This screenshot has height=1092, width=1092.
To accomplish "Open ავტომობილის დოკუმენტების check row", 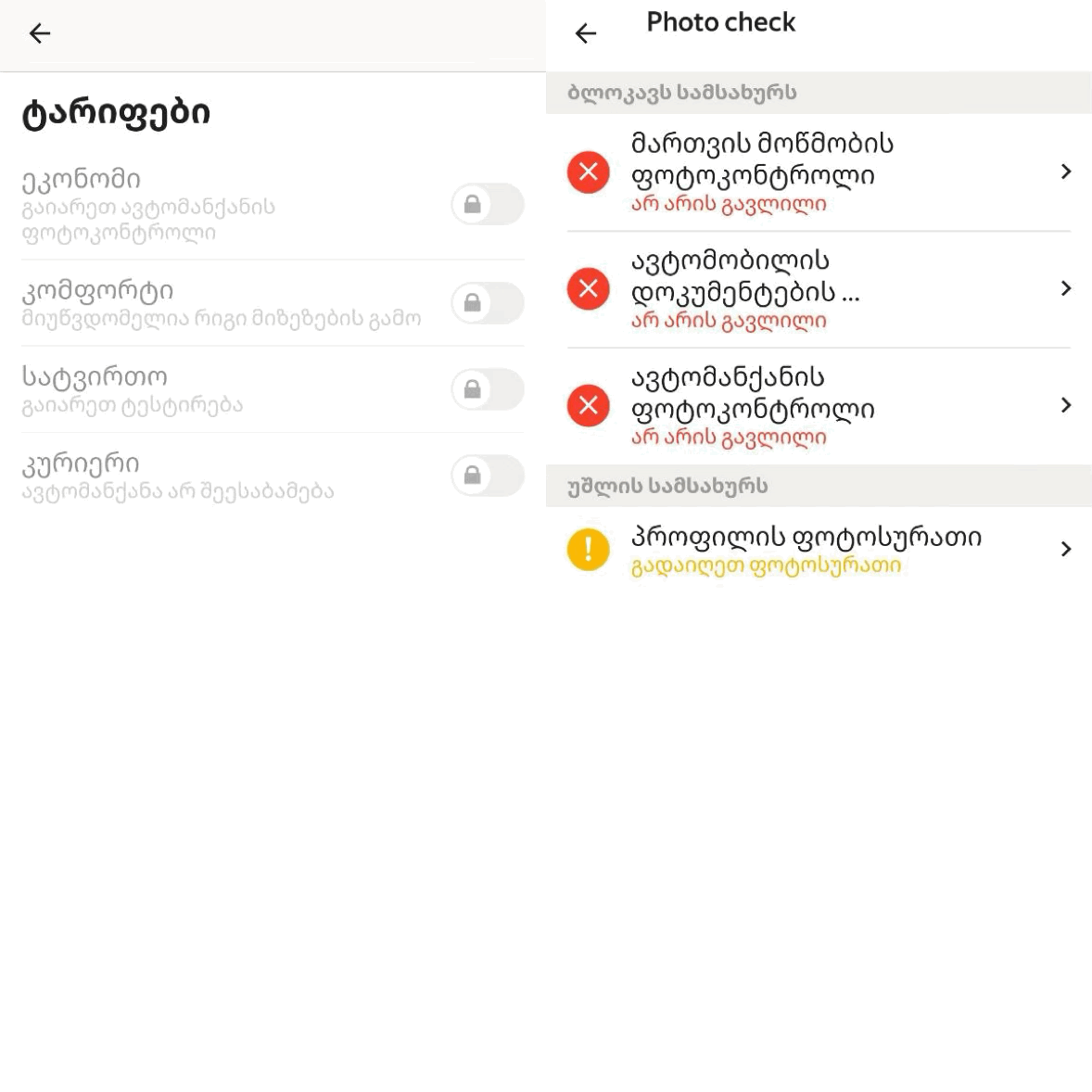I will [x=818, y=289].
